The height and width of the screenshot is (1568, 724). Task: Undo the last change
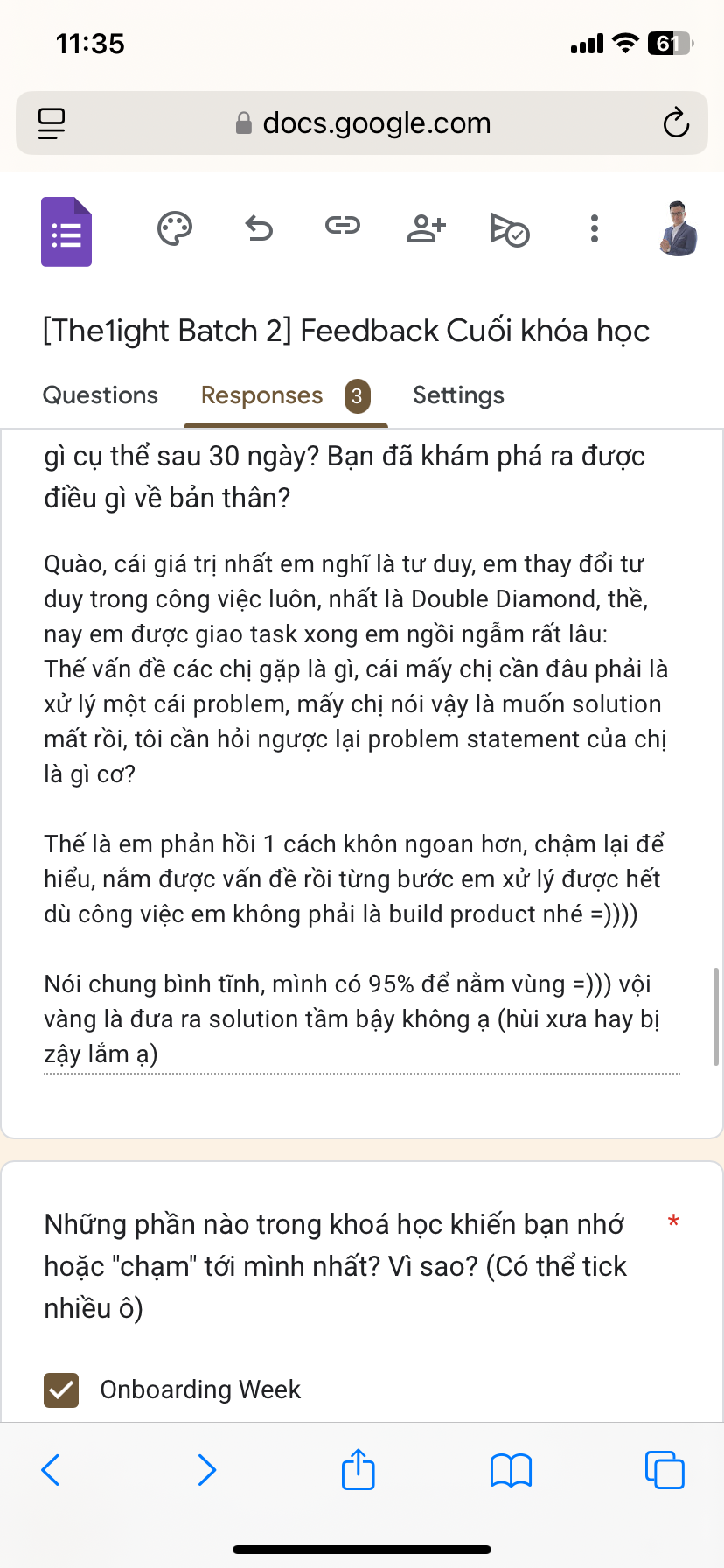click(x=259, y=229)
